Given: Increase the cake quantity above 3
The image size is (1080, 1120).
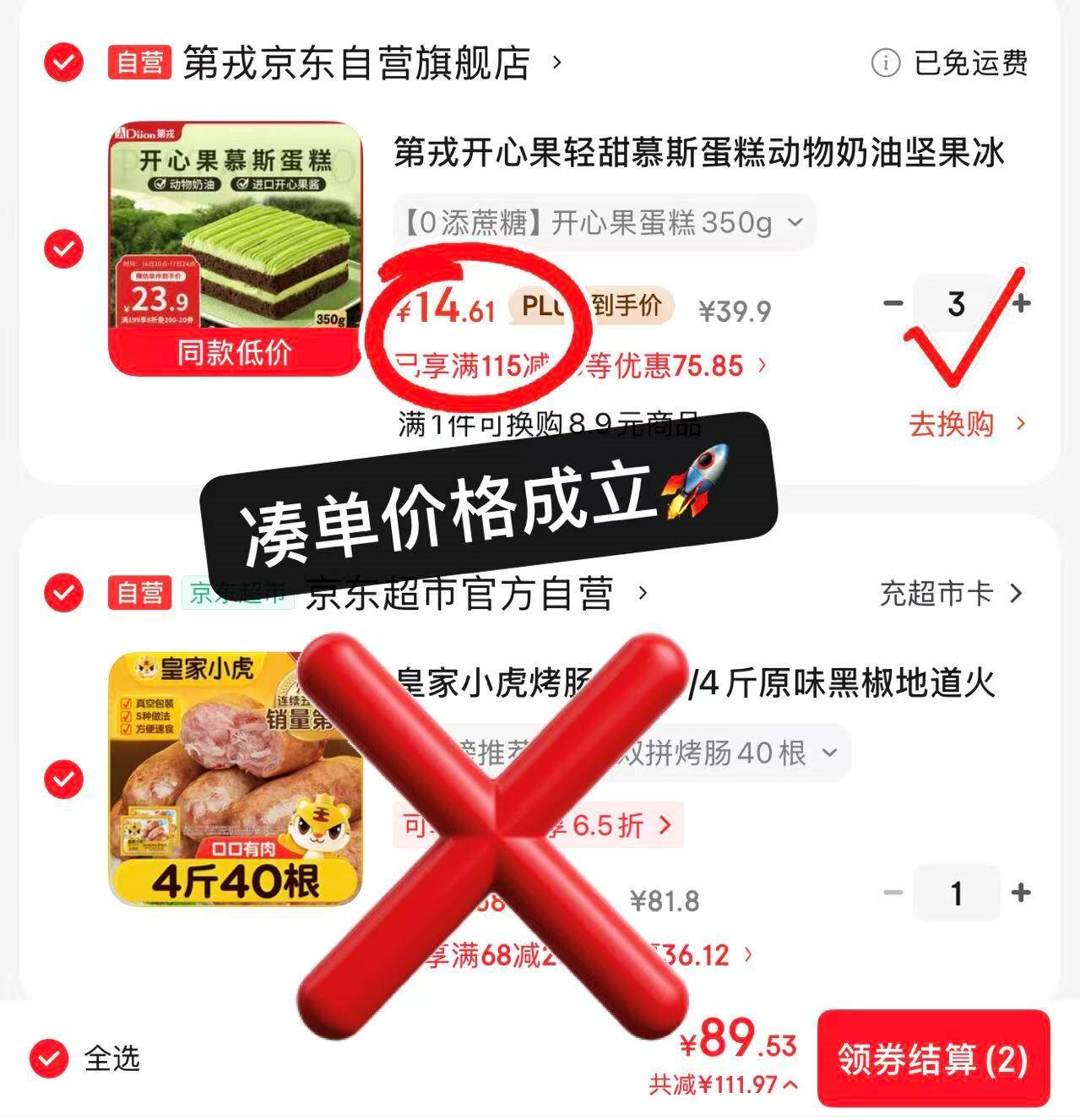Looking at the screenshot, I should point(1022,303).
